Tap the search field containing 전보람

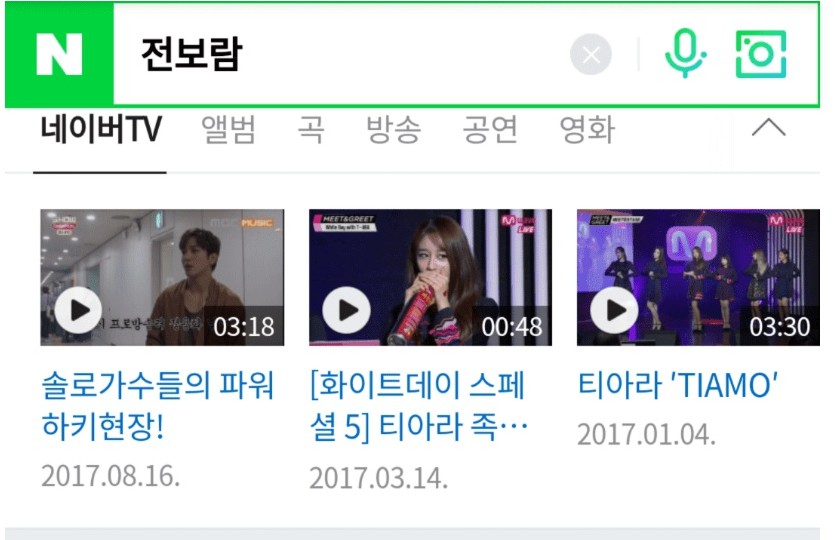[340, 54]
